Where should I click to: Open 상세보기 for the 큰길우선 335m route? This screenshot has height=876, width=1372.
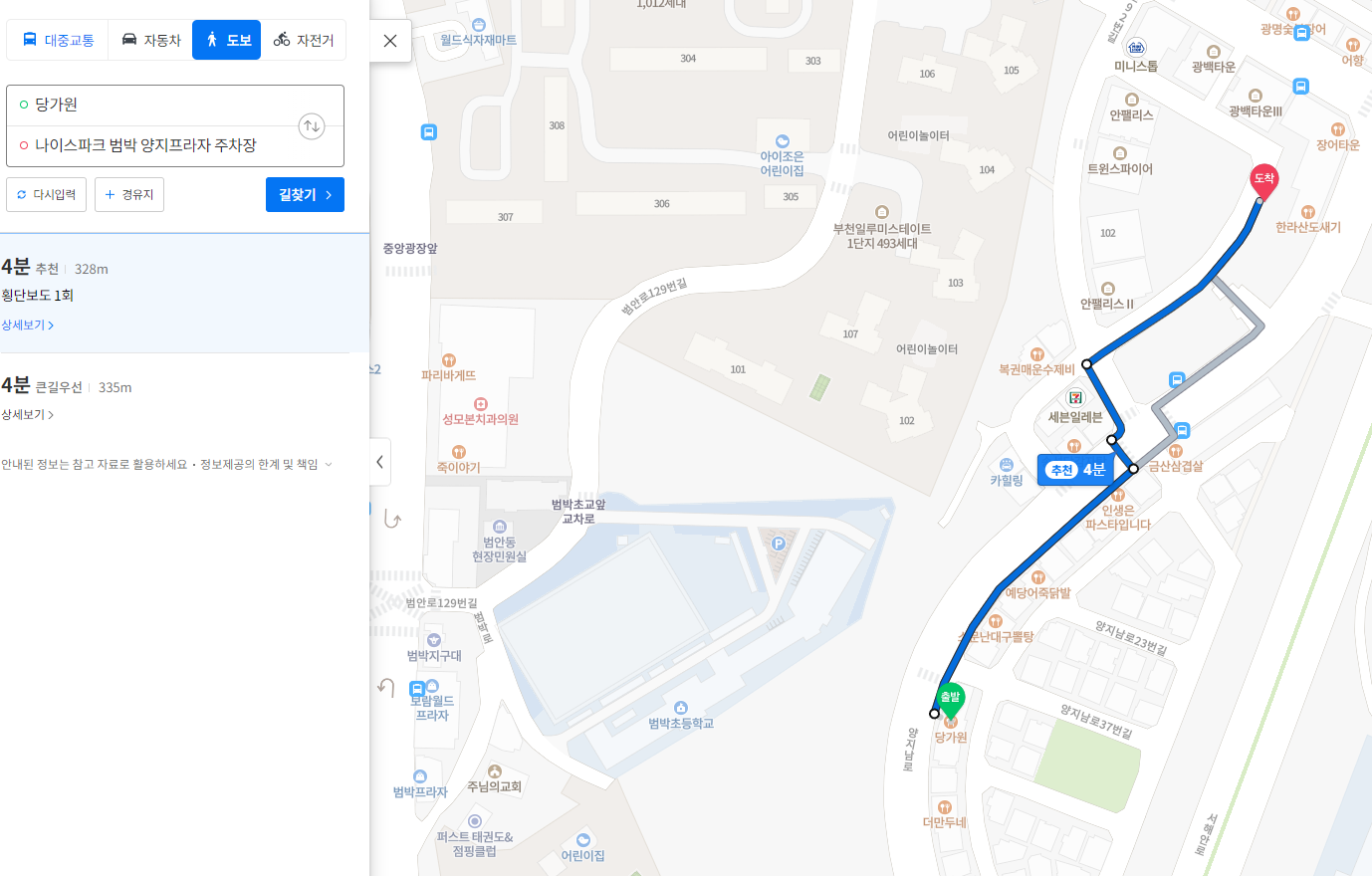[x=28, y=415]
